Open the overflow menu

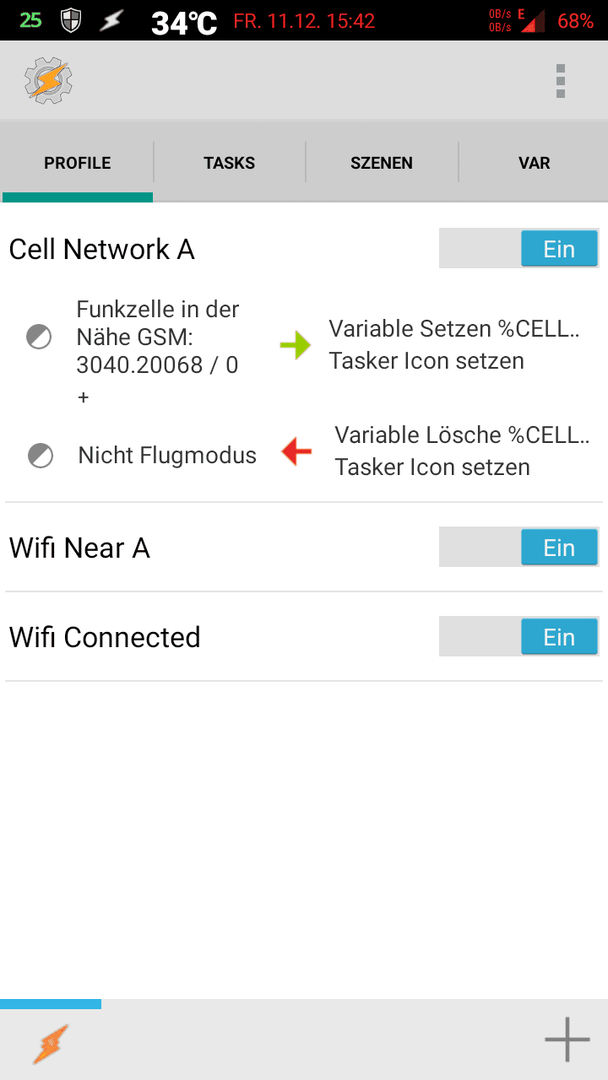[560, 81]
